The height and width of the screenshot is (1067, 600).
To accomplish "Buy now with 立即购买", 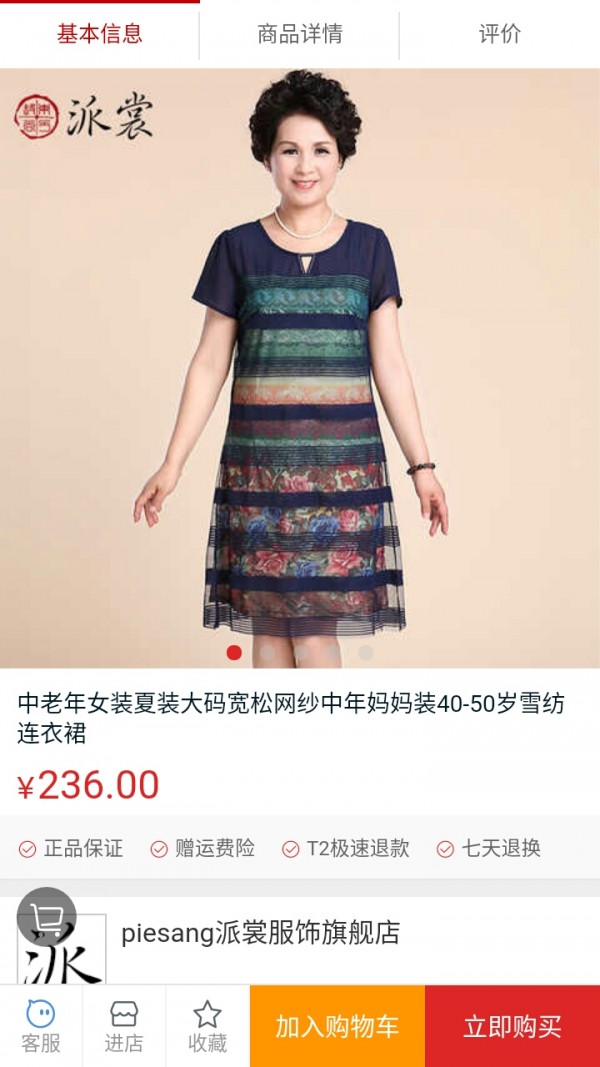I will (x=512, y=1026).
